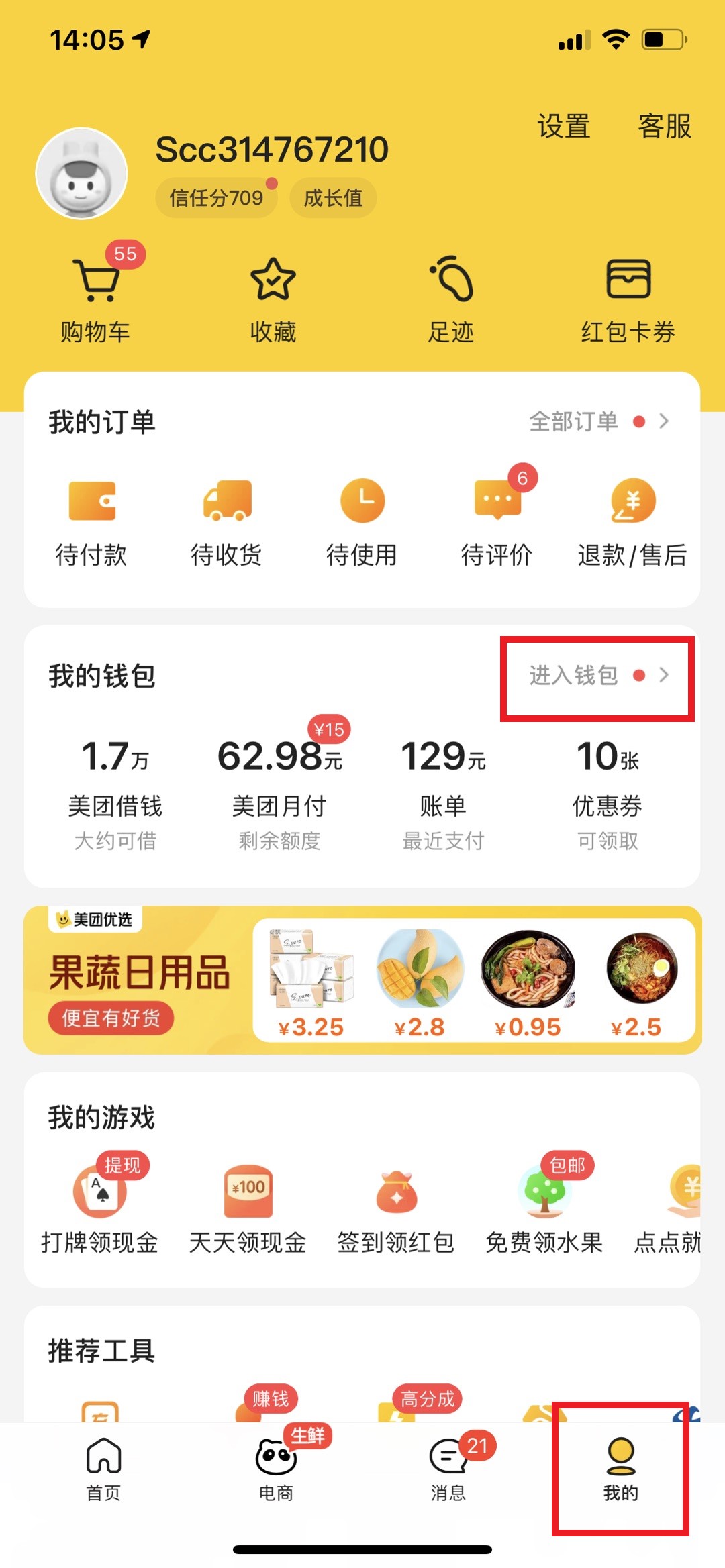The height and width of the screenshot is (1568, 725).
Task: Open 签到领红包 check-in
Action: (x=396, y=1212)
